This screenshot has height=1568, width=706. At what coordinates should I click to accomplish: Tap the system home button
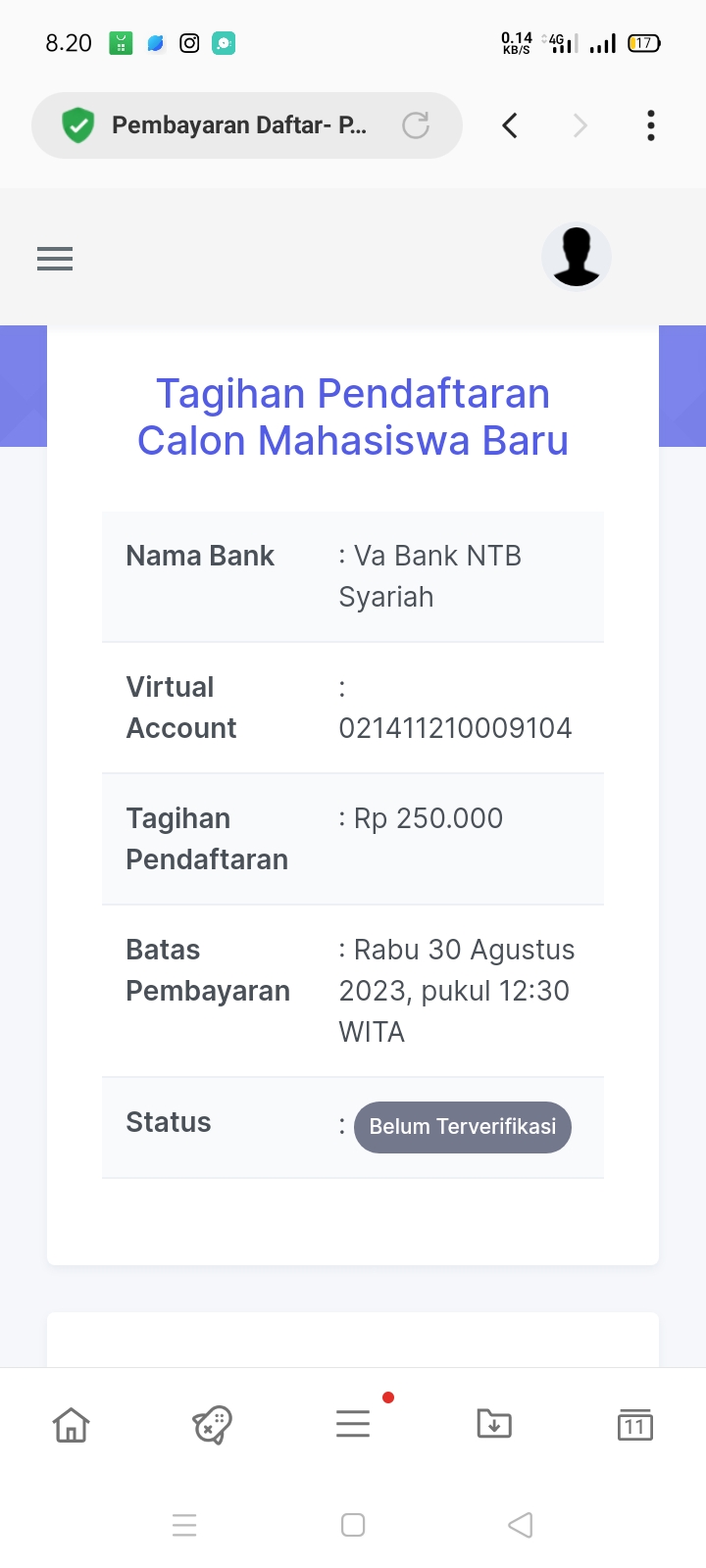pos(353,1525)
